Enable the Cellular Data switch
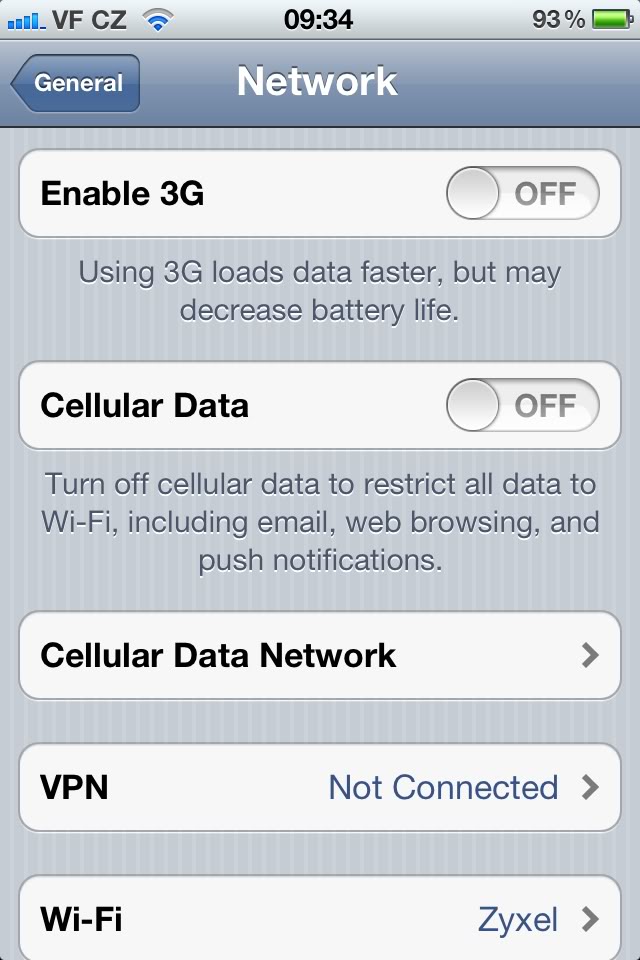 pyautogui.click(x=522, y=405)
